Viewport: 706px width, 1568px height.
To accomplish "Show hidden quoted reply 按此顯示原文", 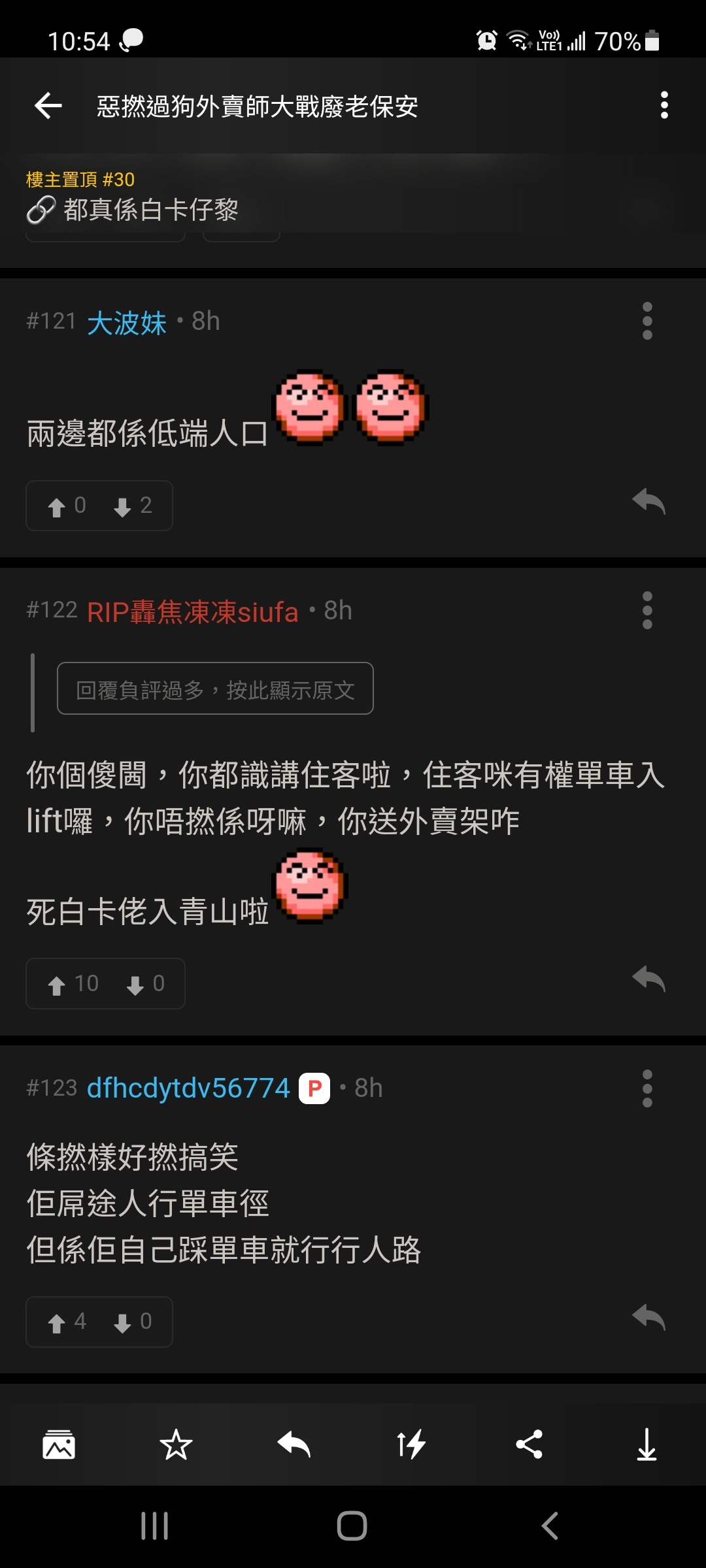I will [215, 689].
